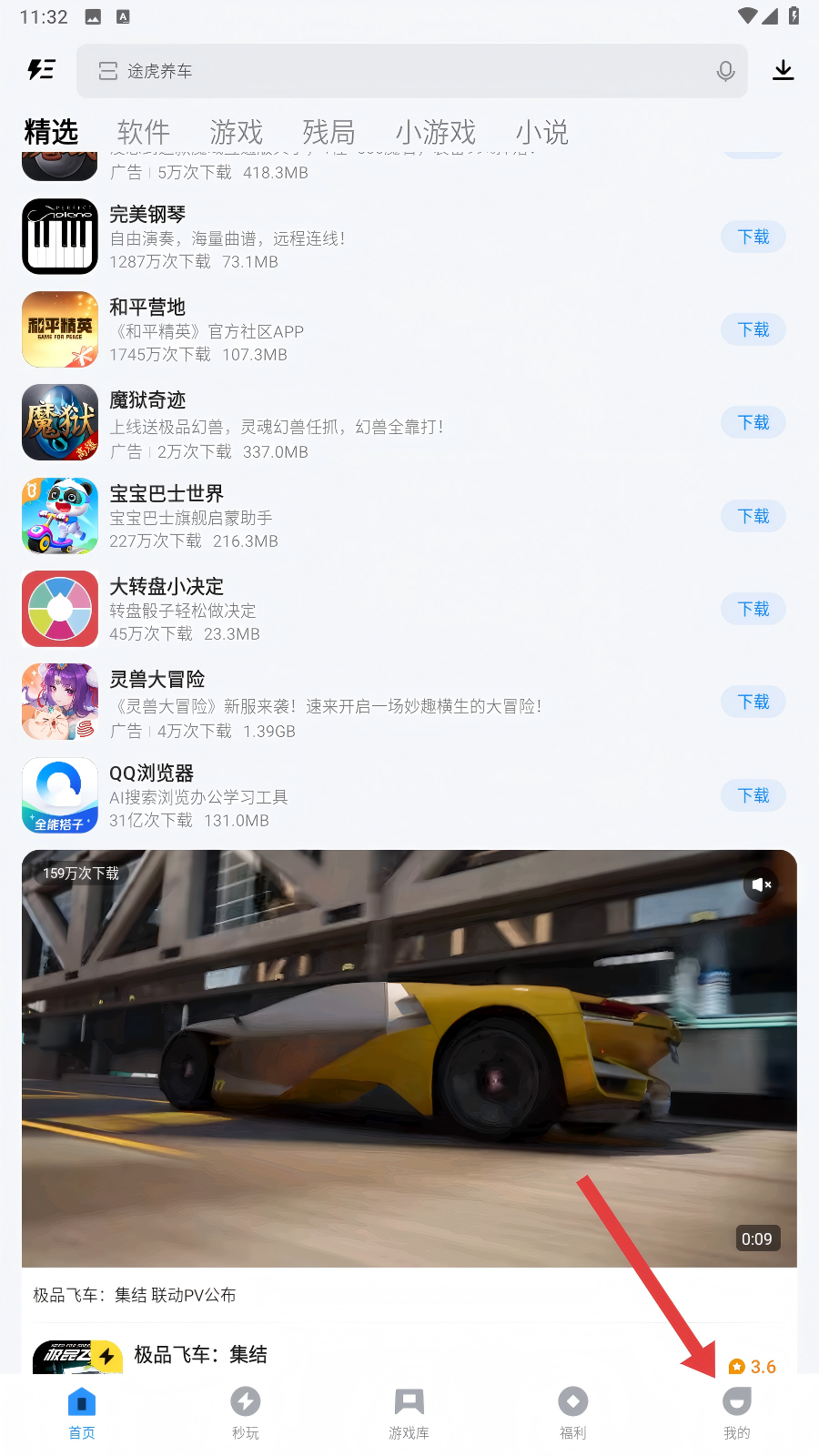Download the 和平营地 app
819x1456 pixels.
(x=753, y=329)
